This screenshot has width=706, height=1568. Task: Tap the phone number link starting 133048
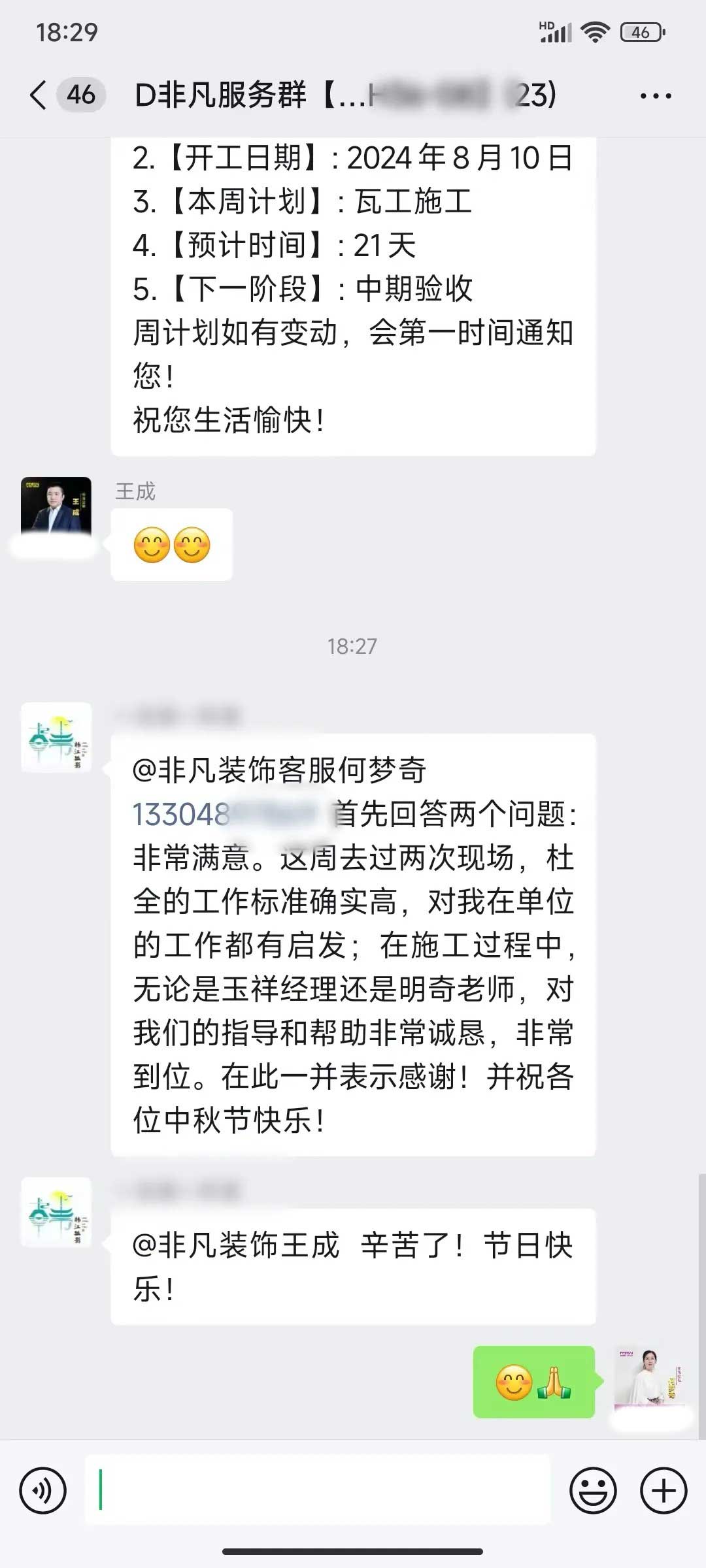[x=183, y=815]
